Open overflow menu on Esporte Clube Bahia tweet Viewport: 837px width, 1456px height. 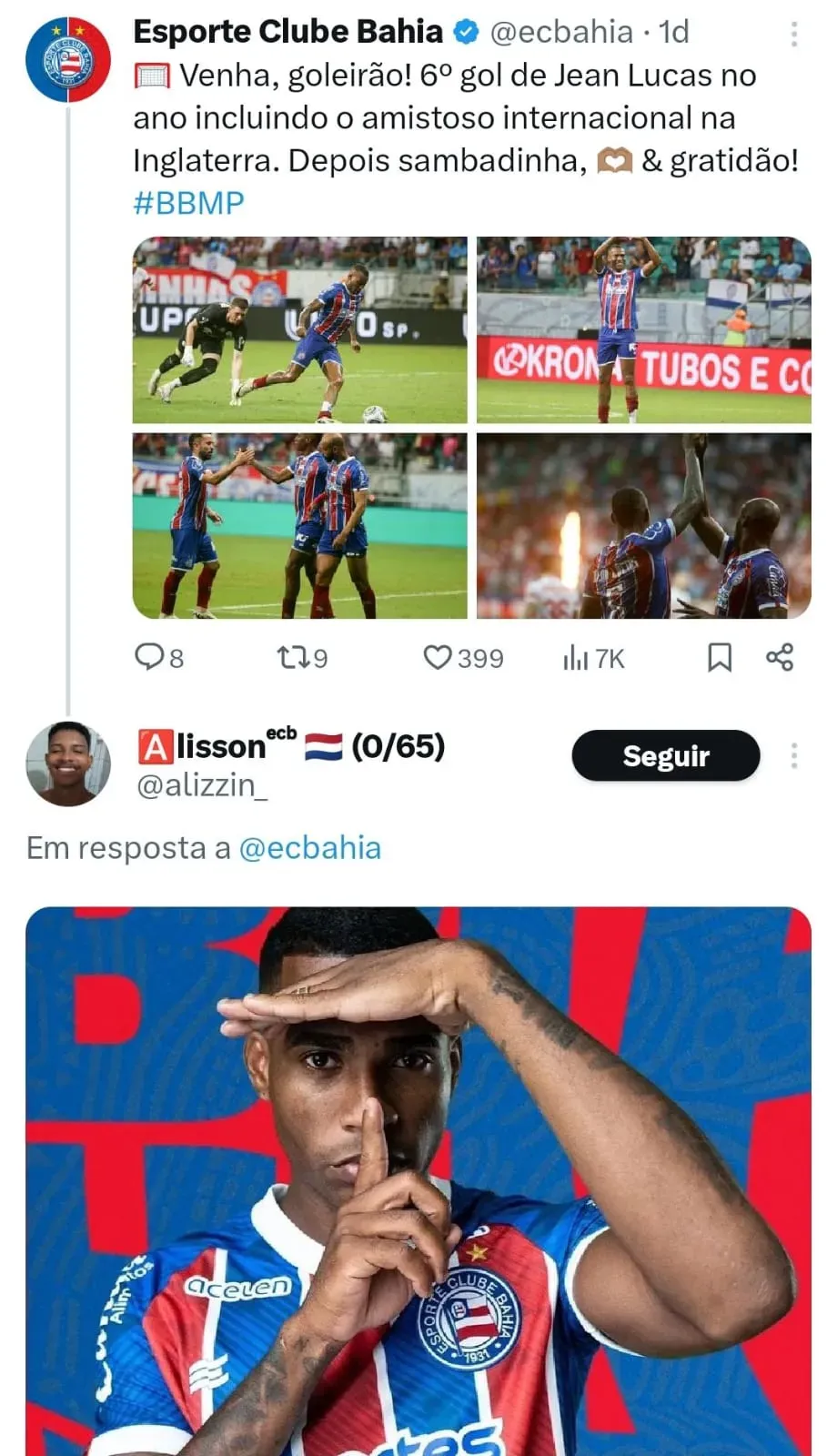point(793,35)
